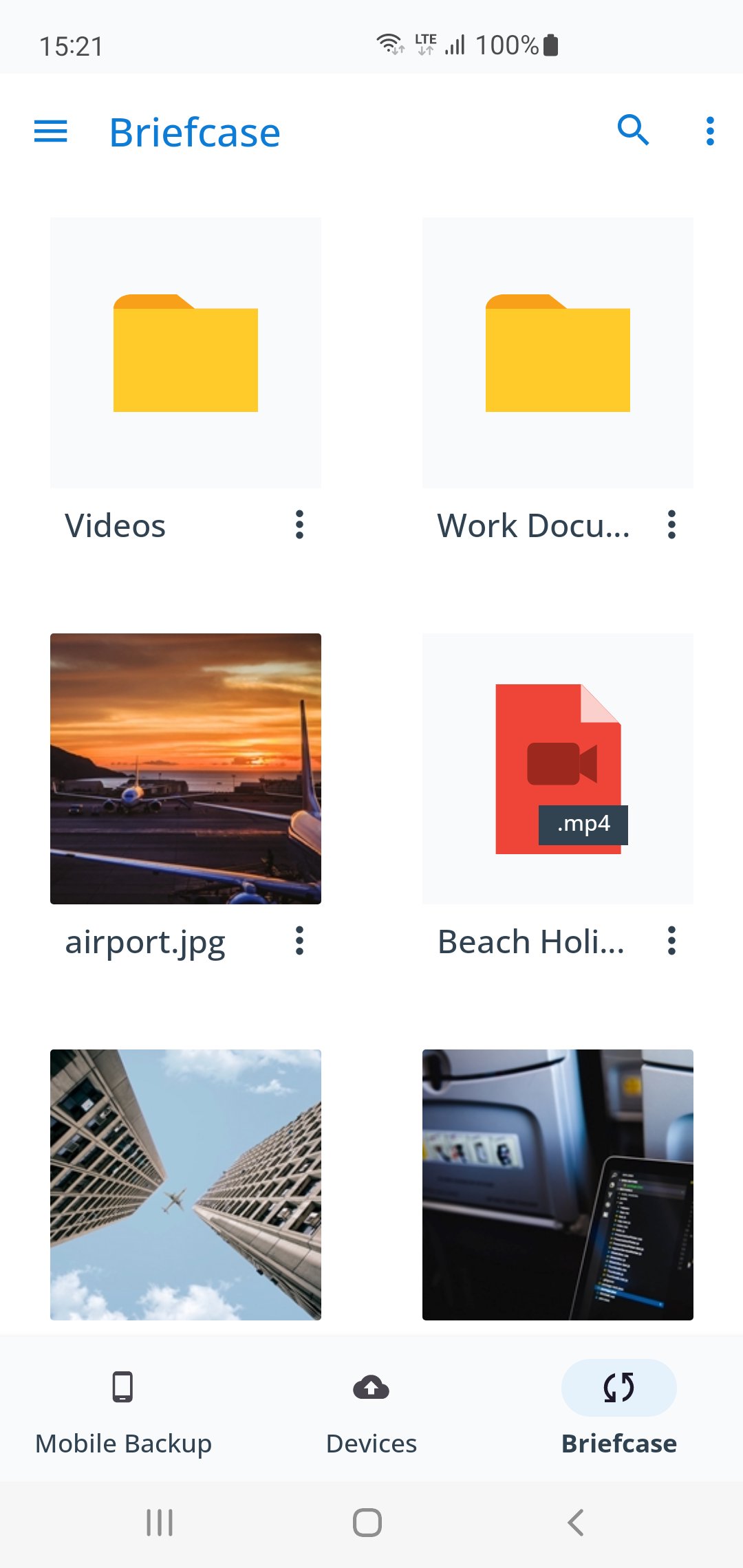This screenshot has height=1568, width=743.
Task: Show options for the Videos folder
Action: (299, 525)
